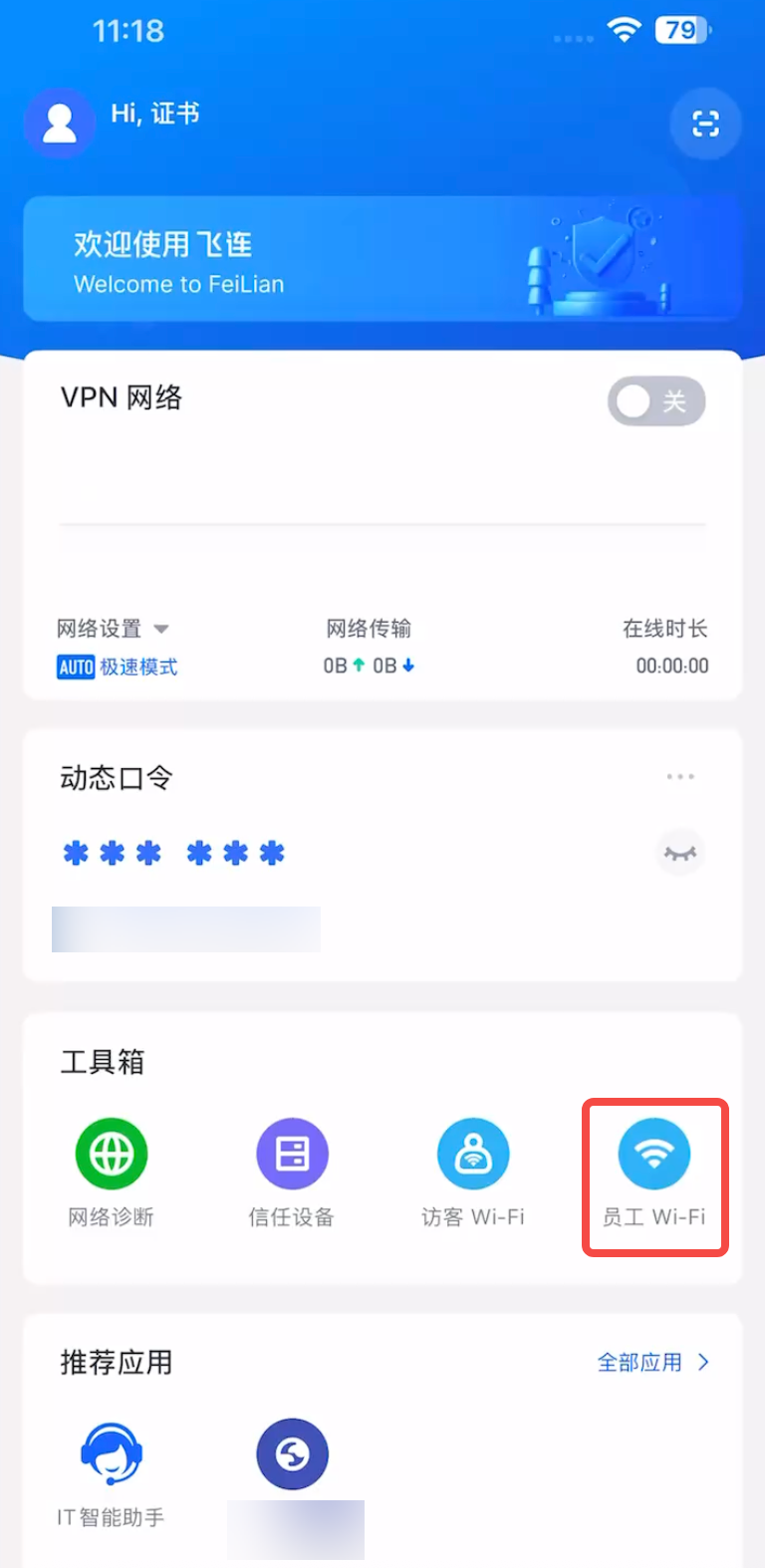Turn on the VPN network switch
The height and width of the screenshot is (1568, 765).
pyautogui.click(x=656, y=401)
